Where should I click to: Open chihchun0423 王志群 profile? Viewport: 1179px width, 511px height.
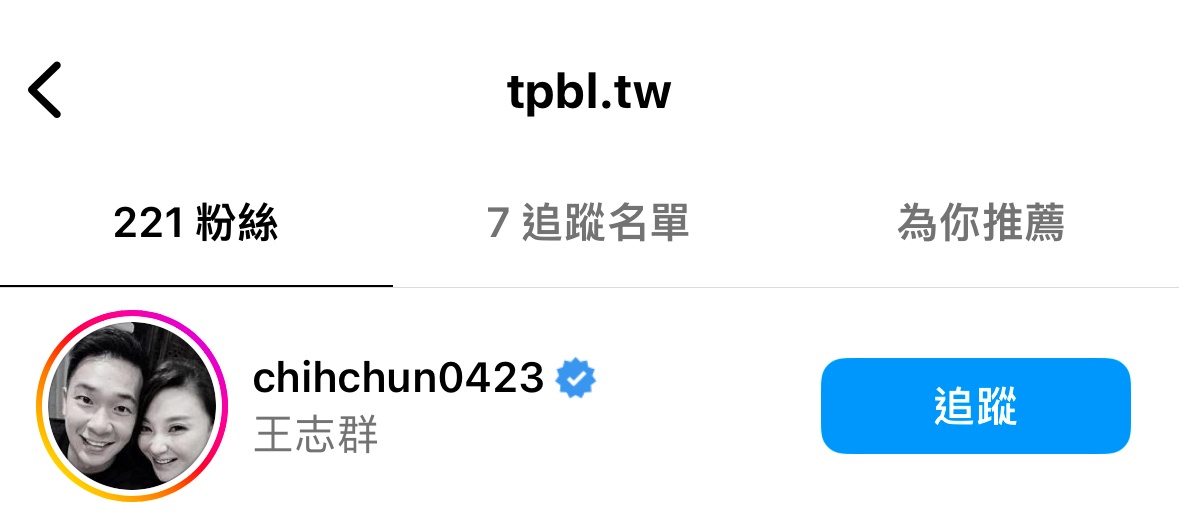(400, 380)
